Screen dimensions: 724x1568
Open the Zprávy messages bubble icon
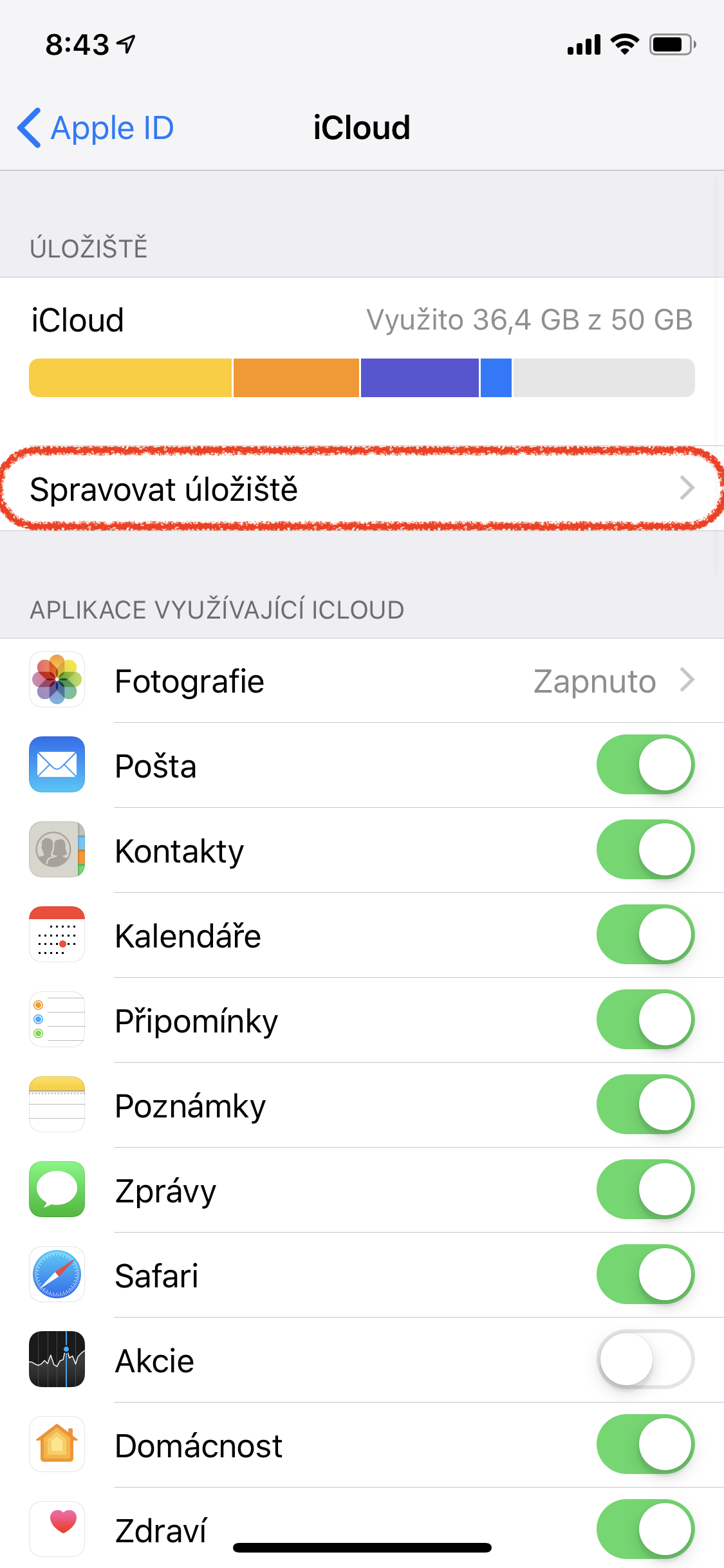[x=57, y=1190]
